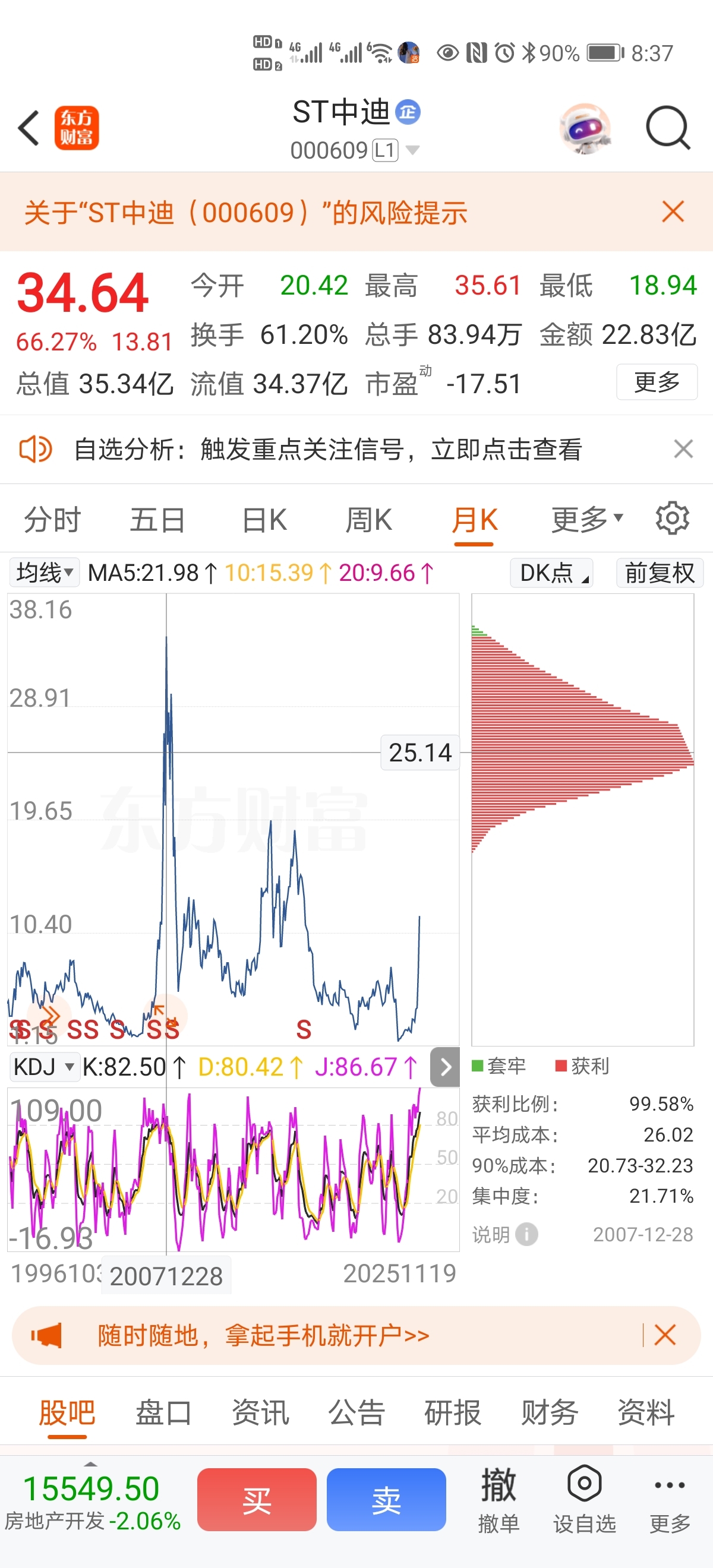
Task: Tap the 前复权 adjustment button
Action: coord(660,573)
